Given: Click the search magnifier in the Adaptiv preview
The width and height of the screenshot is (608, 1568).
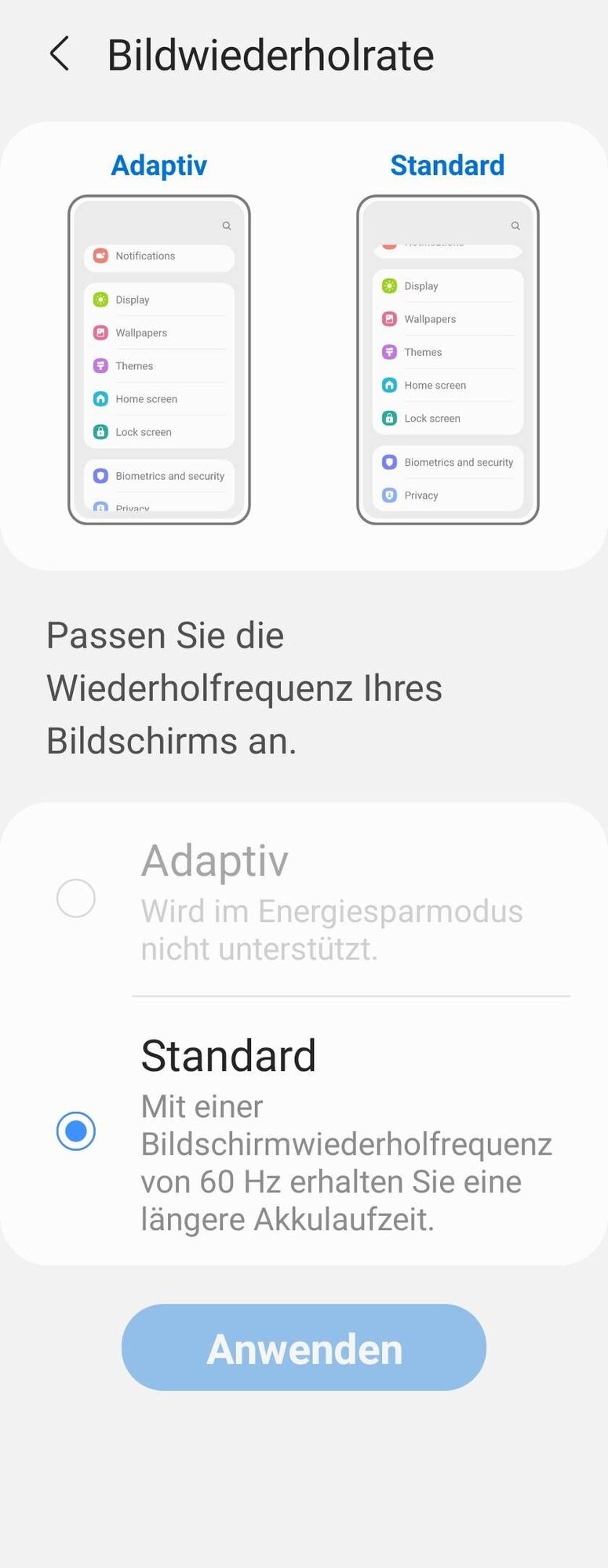Looking at the screenshot, I should (226, 225).
